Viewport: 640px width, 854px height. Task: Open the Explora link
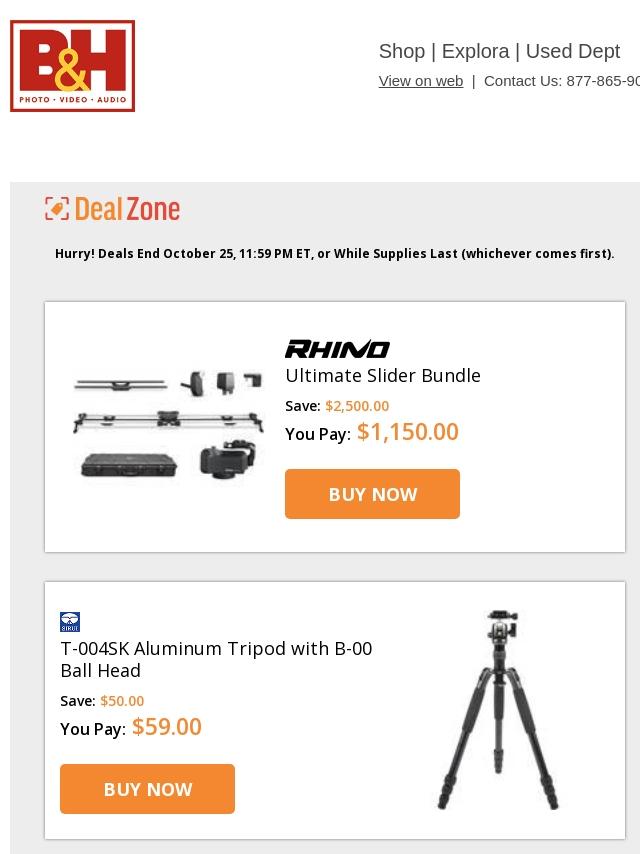coord(475,51)
